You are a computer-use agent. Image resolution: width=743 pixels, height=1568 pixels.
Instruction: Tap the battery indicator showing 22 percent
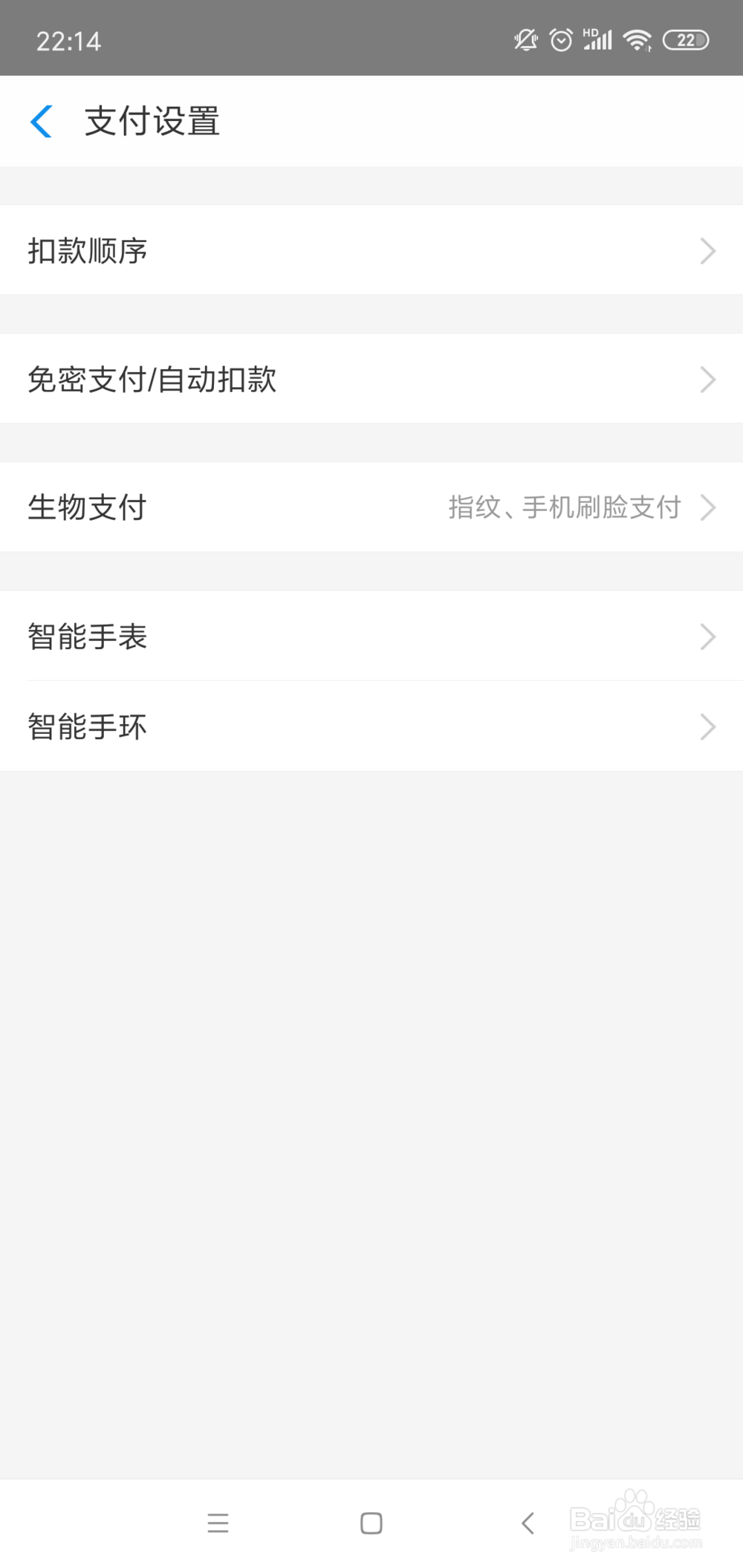[685, 39]
